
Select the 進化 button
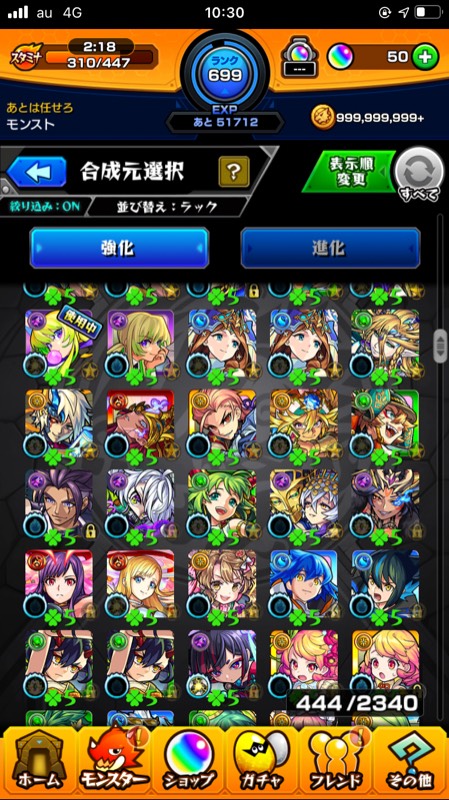tap(331, 248)
